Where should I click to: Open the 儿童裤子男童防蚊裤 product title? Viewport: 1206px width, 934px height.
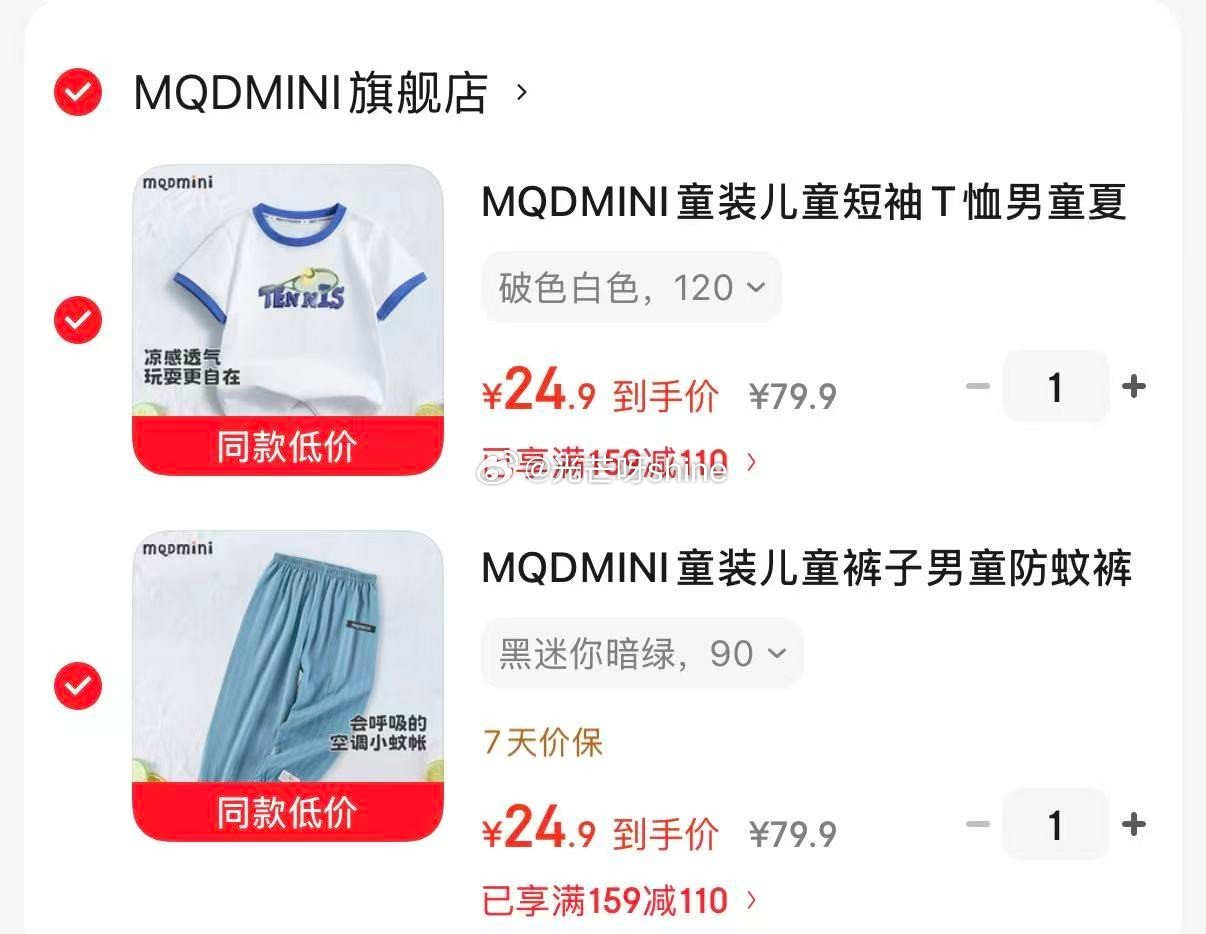(806, 569)
